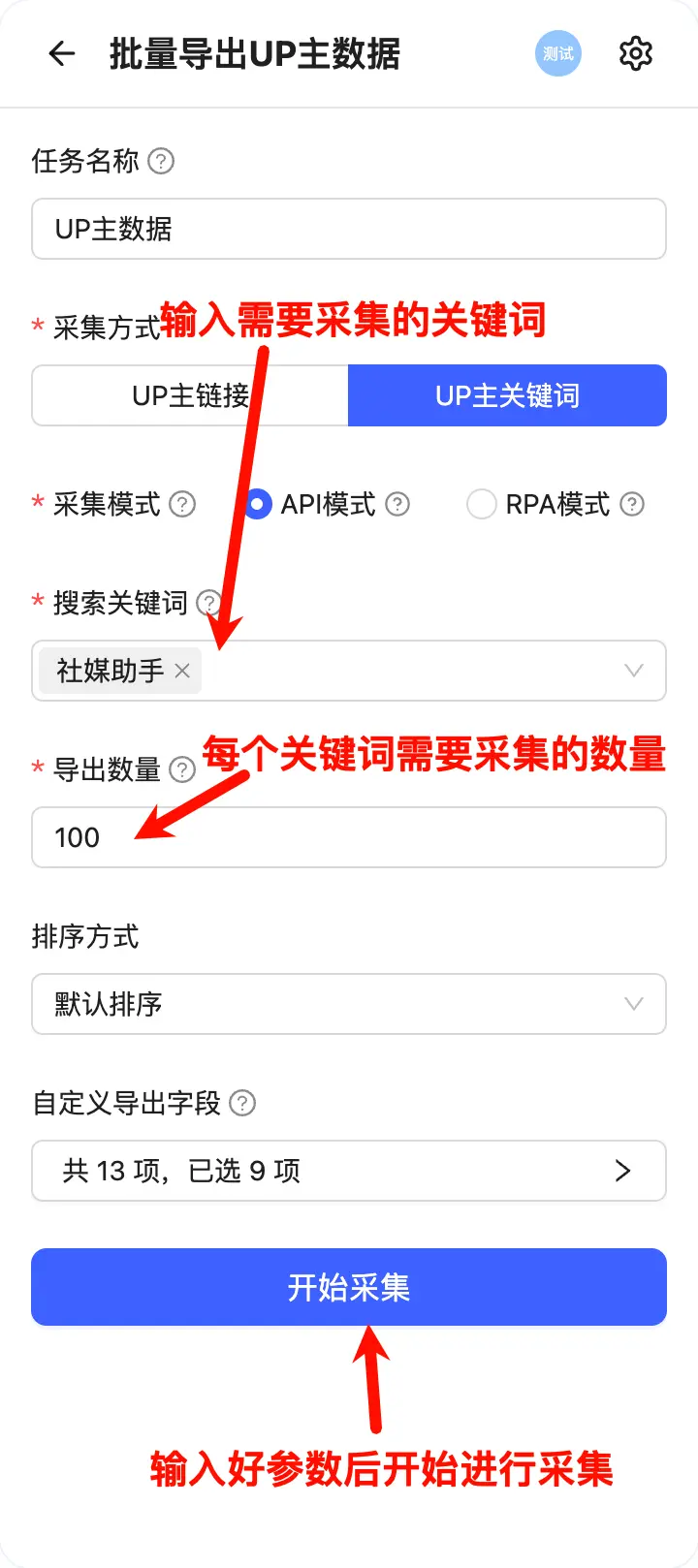This screenshot has height=1568, width=698.
Task: Remove the 社媒助手 keyword tag
Action: click(x=182, y=671)
